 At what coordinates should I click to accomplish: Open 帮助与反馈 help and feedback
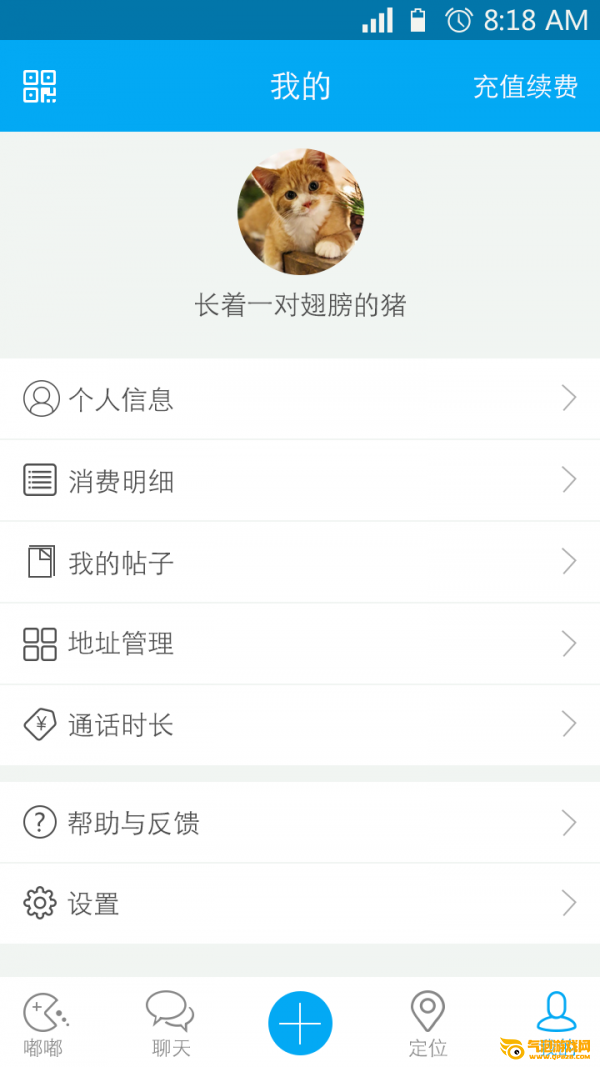300,823
